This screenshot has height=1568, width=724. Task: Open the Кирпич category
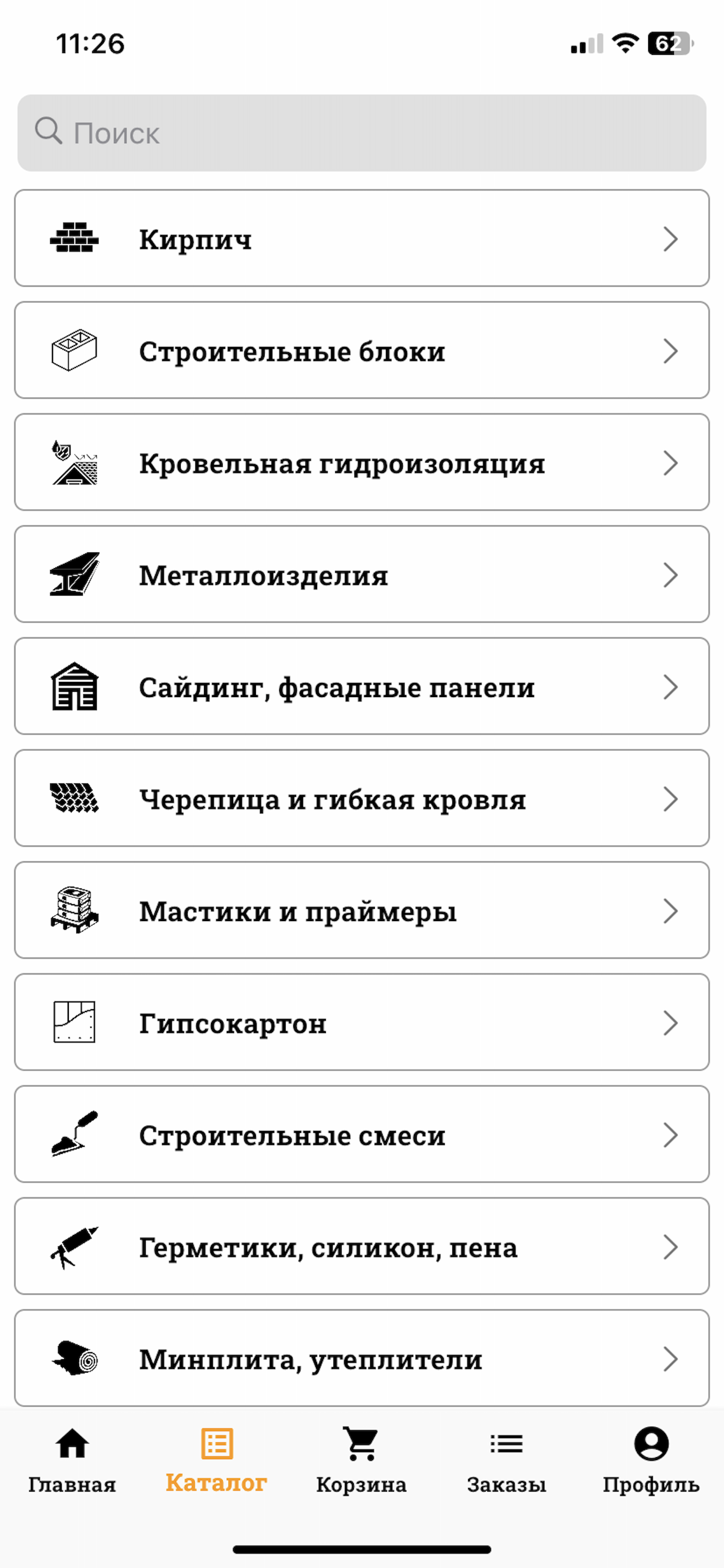361,238
